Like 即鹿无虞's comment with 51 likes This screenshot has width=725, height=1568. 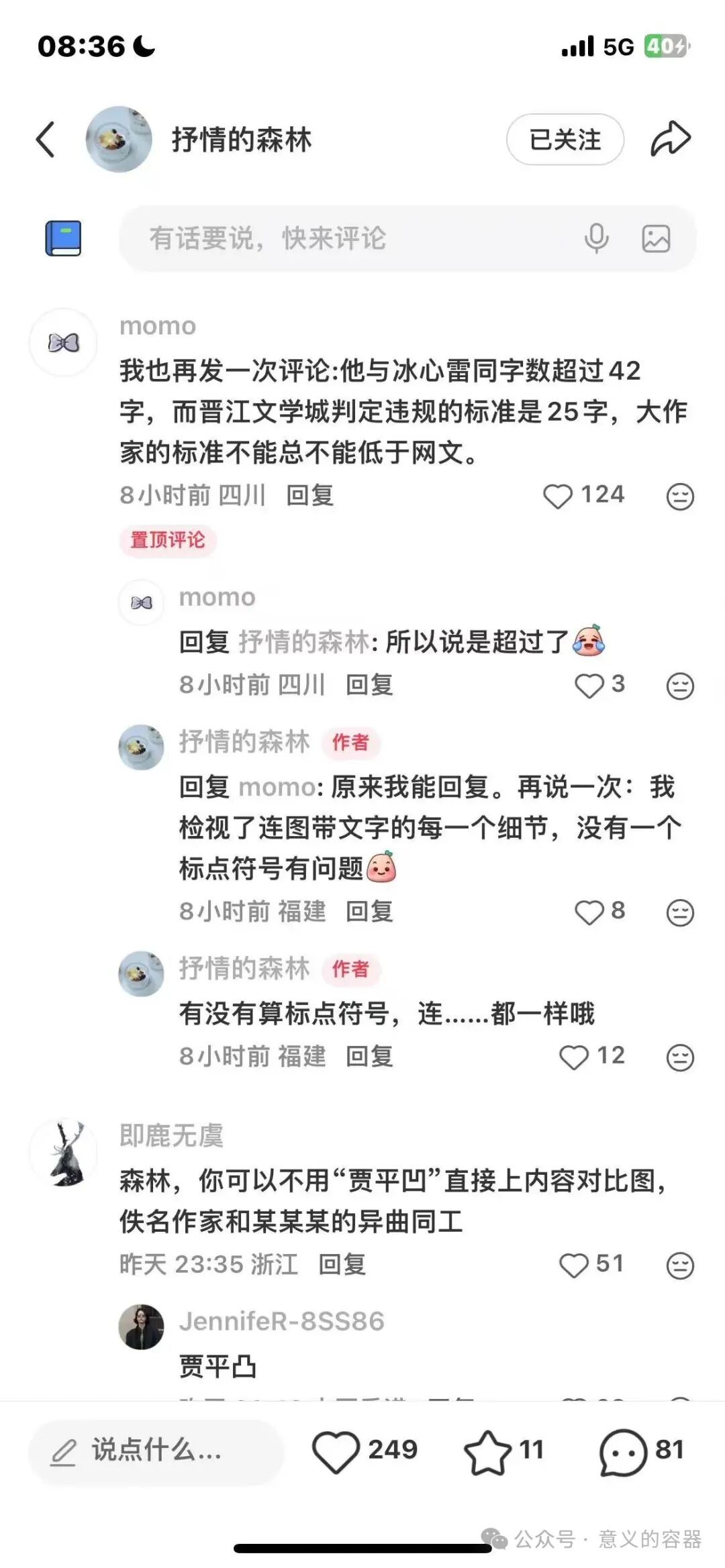pos(573,1265)
